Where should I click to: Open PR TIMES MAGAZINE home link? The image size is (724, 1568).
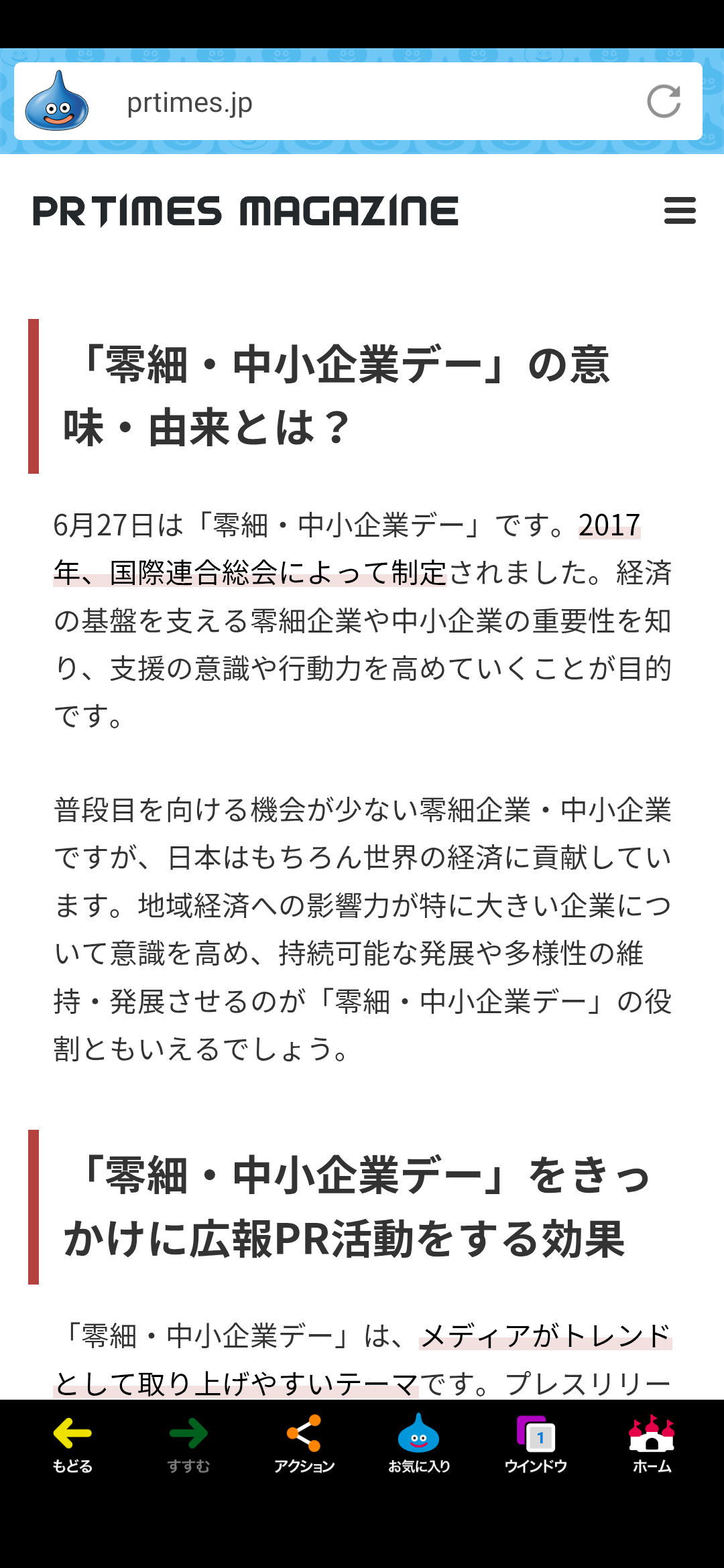245,211
